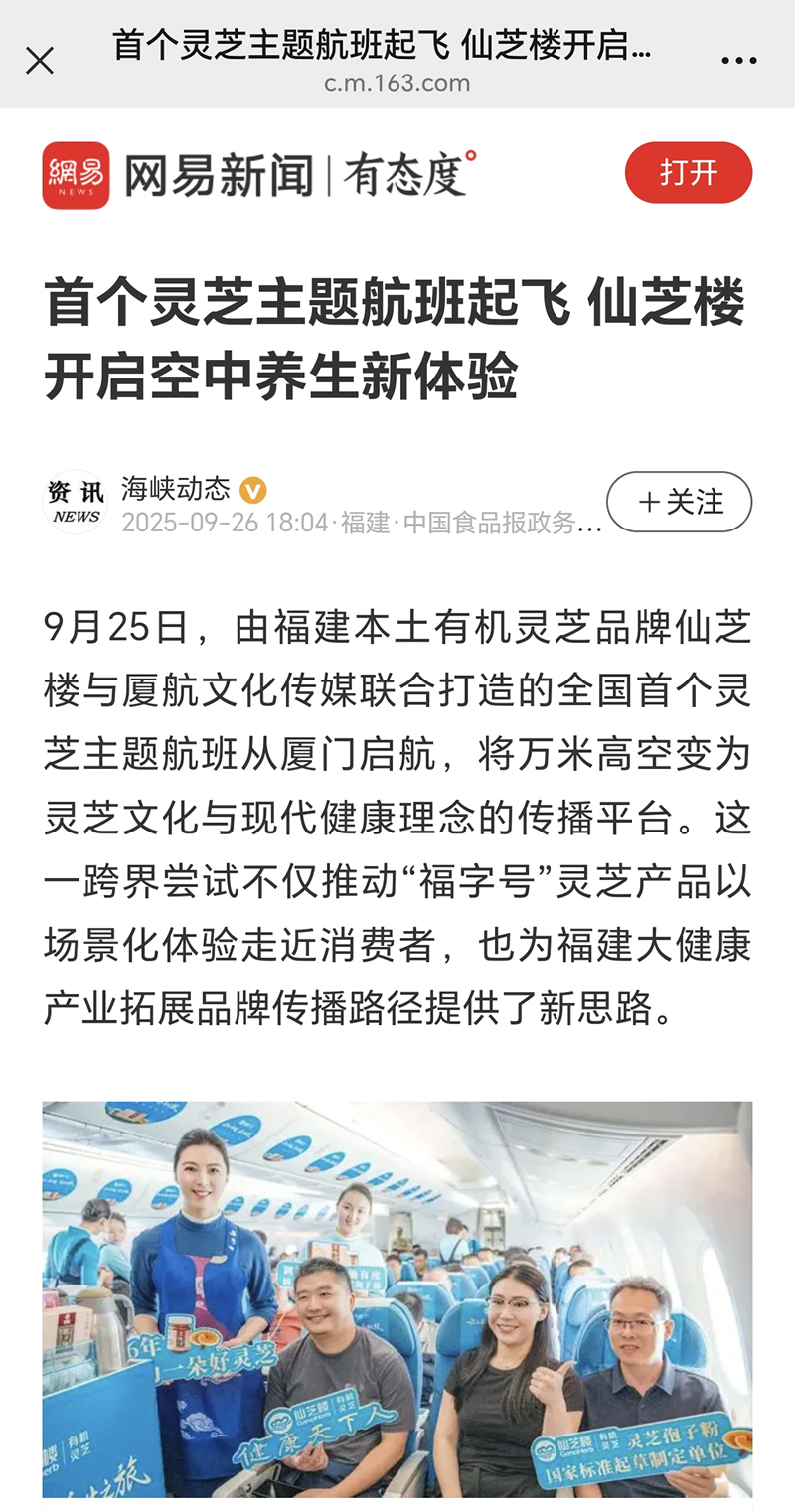Follow 海峡动态 with the 关注 button
This screenshot has height=1512, width=795.
[x=679, y=502]
